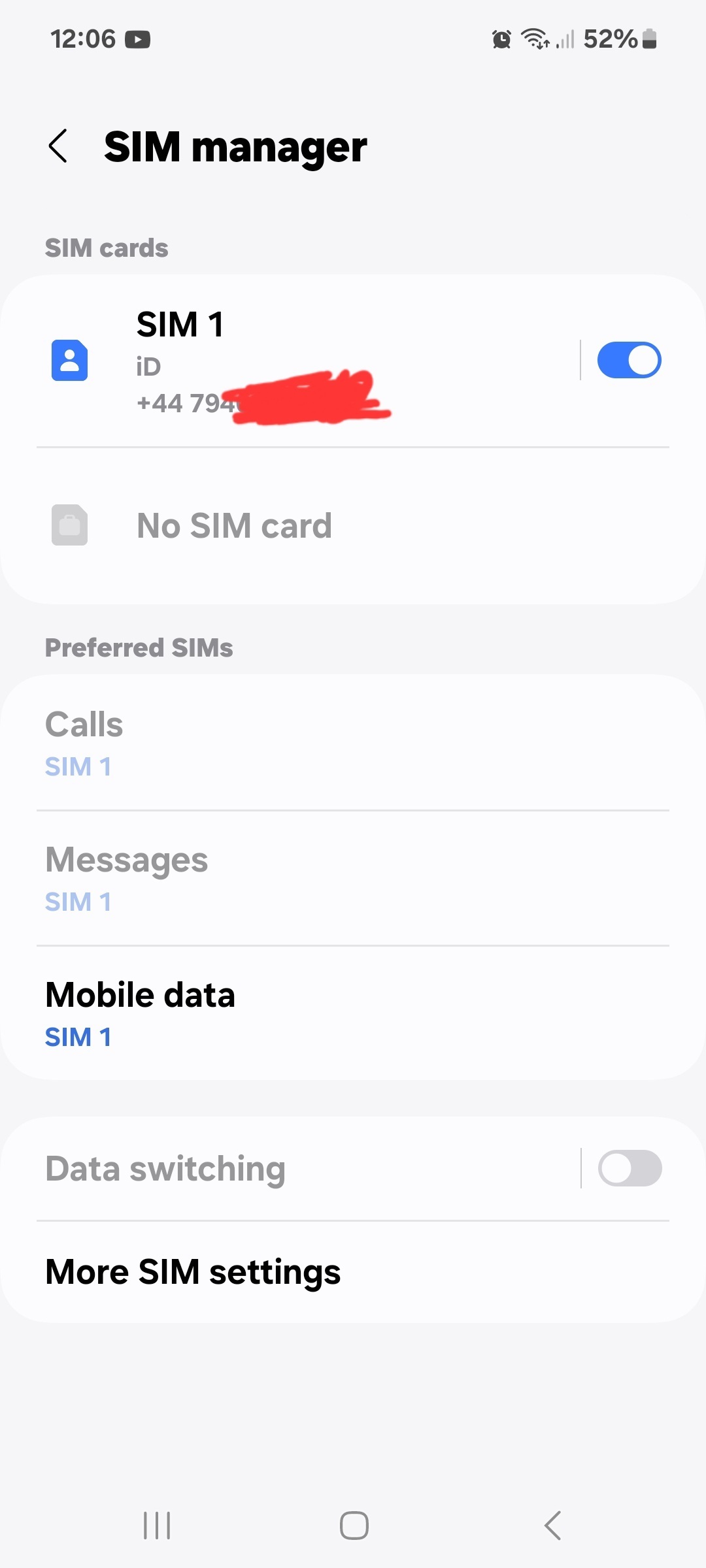Toggle the Data switching switch
Screen dimensions: 706x1568
(x=629, y=1168)
